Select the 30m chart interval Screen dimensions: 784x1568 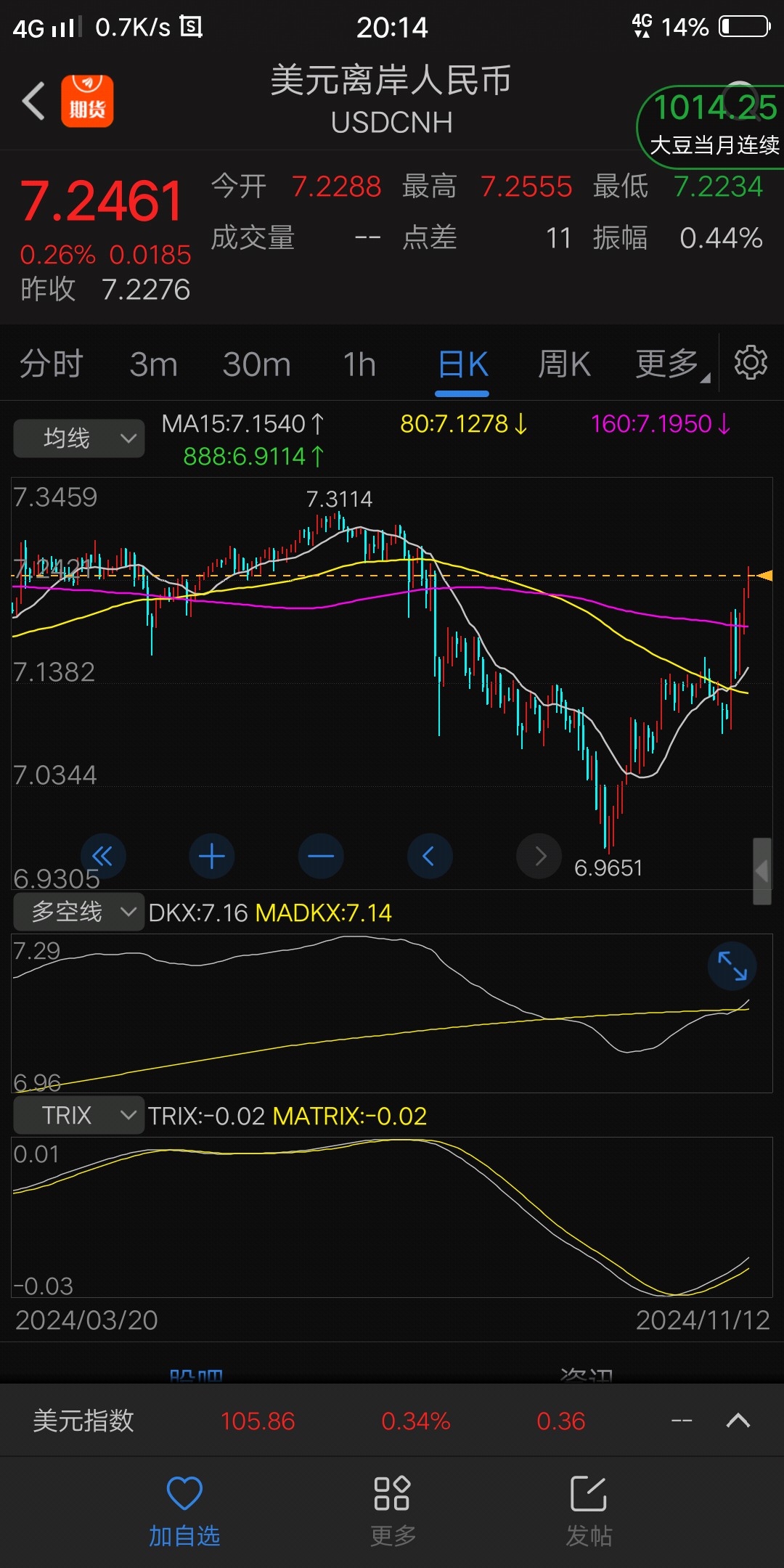[256, 364]
